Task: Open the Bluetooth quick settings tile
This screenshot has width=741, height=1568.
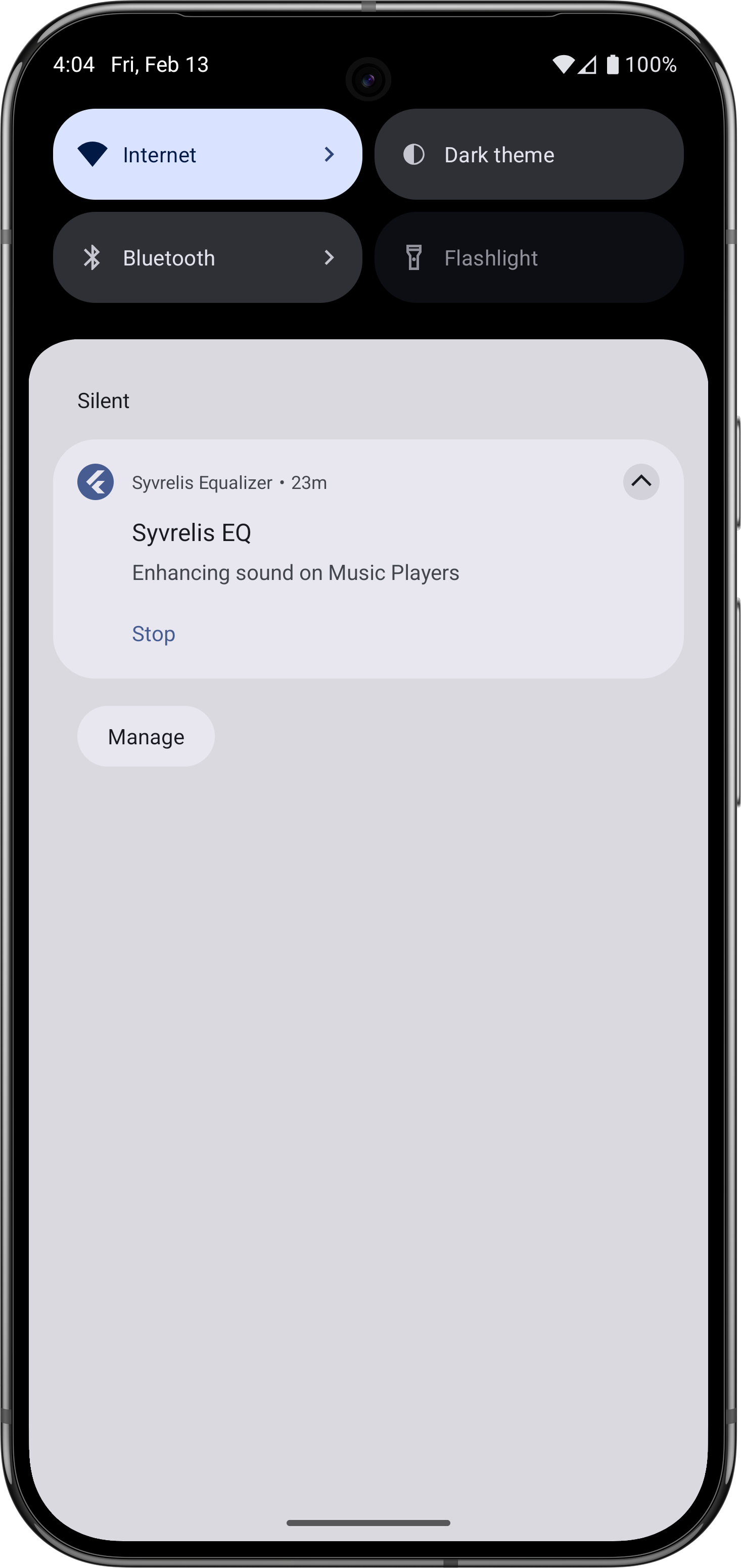Action: click(x=207, y=257)
